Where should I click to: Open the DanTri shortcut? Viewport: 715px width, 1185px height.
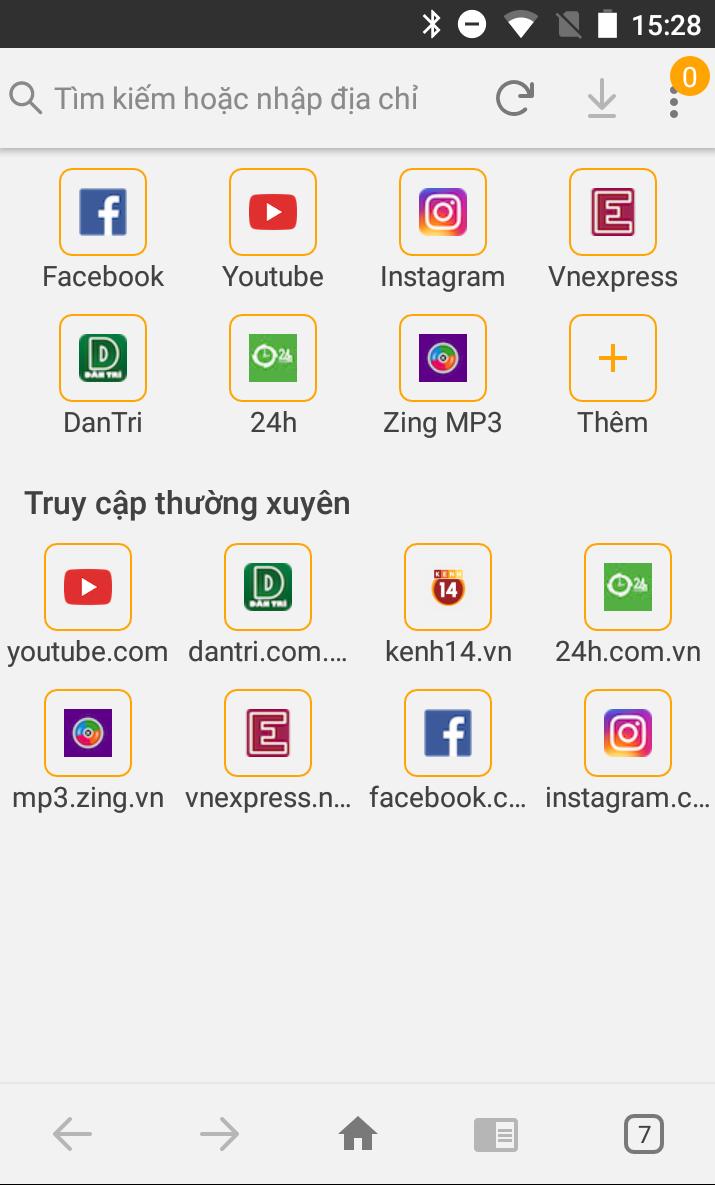[103, 358]
